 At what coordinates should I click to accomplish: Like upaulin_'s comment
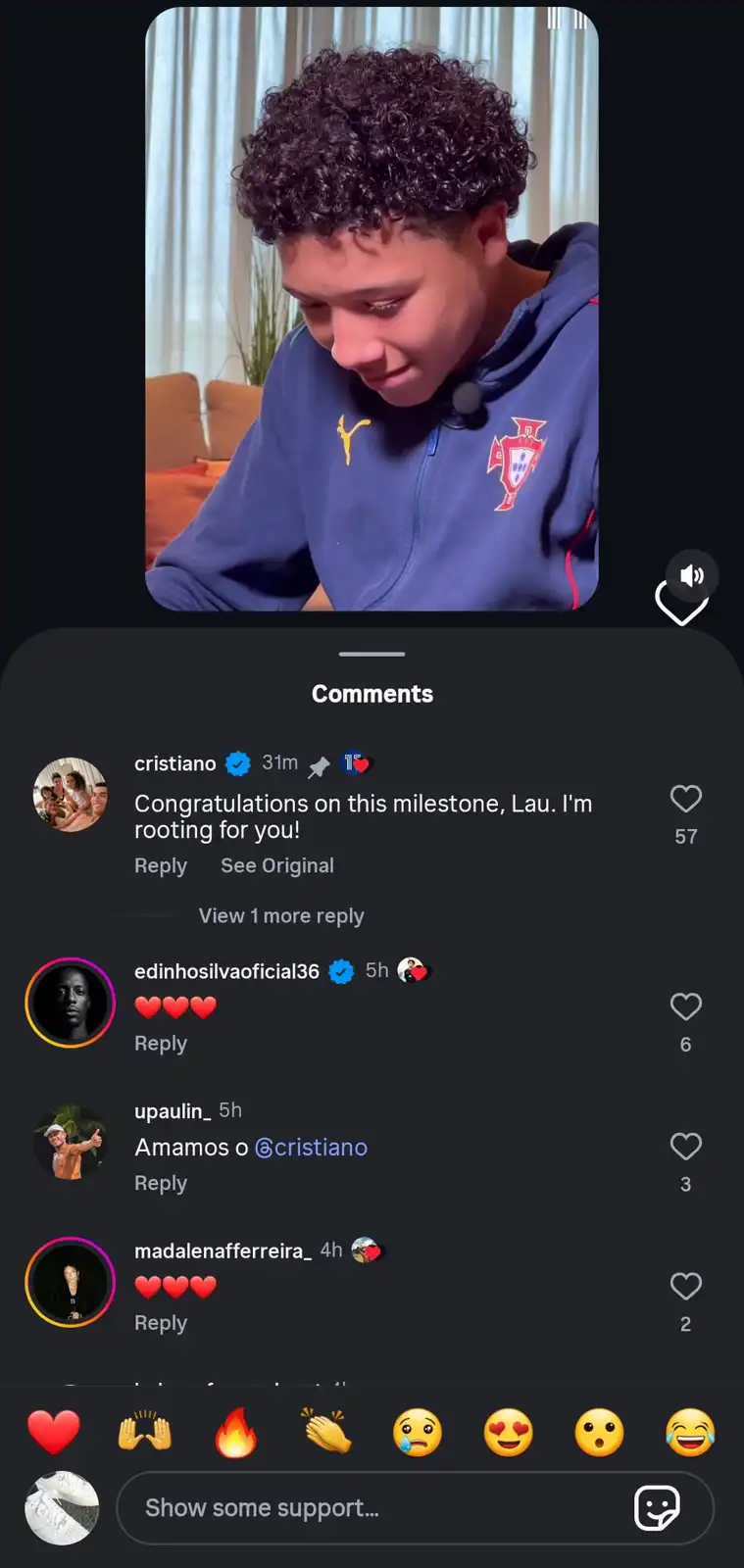(685, 1147)
